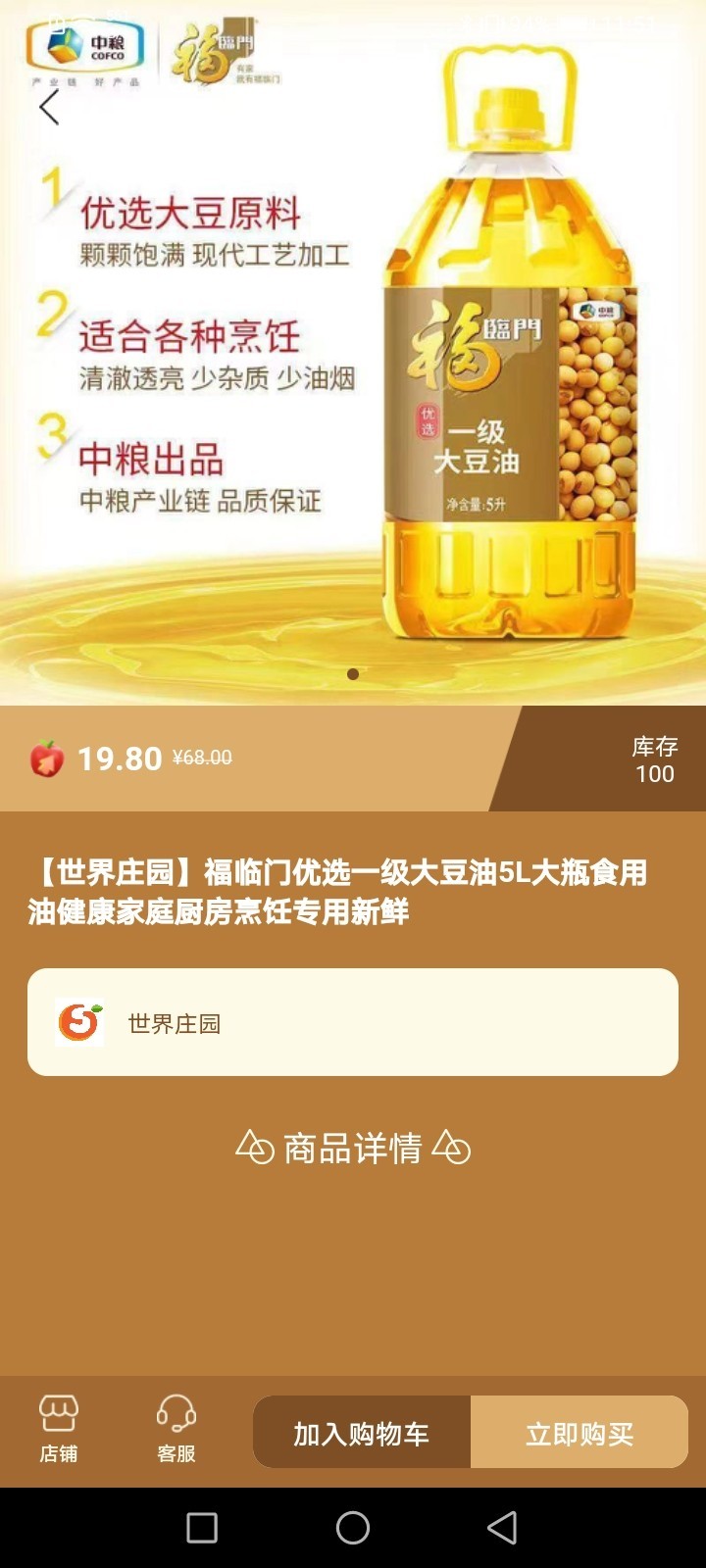This screenshot has width=706, height=1568.
Task: Go back using the top-left arrow
Action: tap(49, 108)
